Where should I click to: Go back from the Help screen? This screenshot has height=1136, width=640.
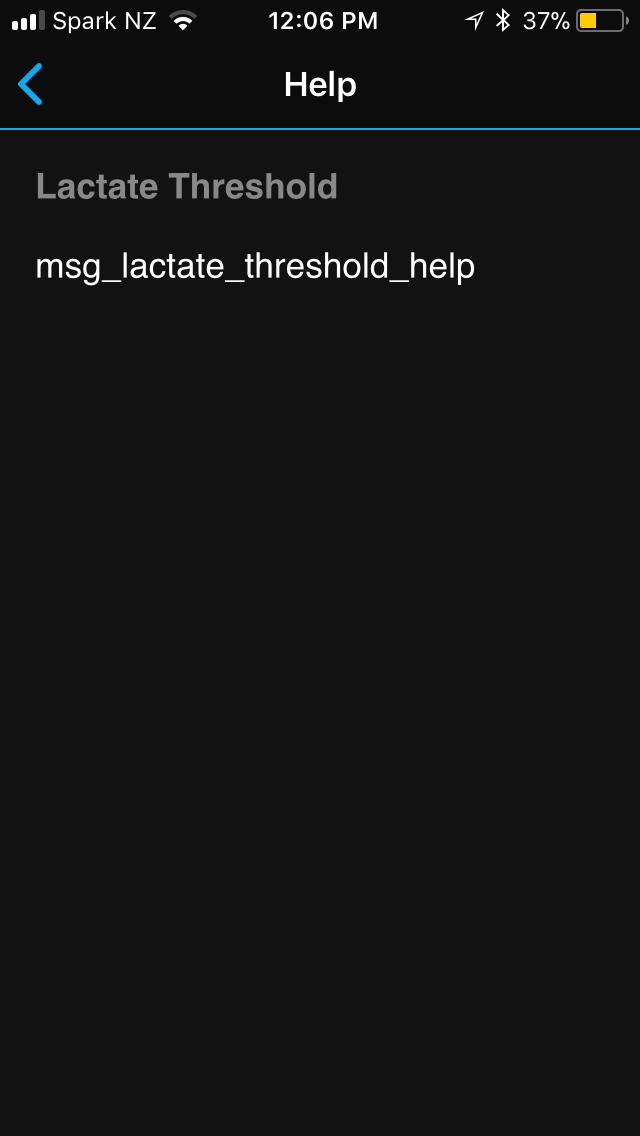click(30, 84)
